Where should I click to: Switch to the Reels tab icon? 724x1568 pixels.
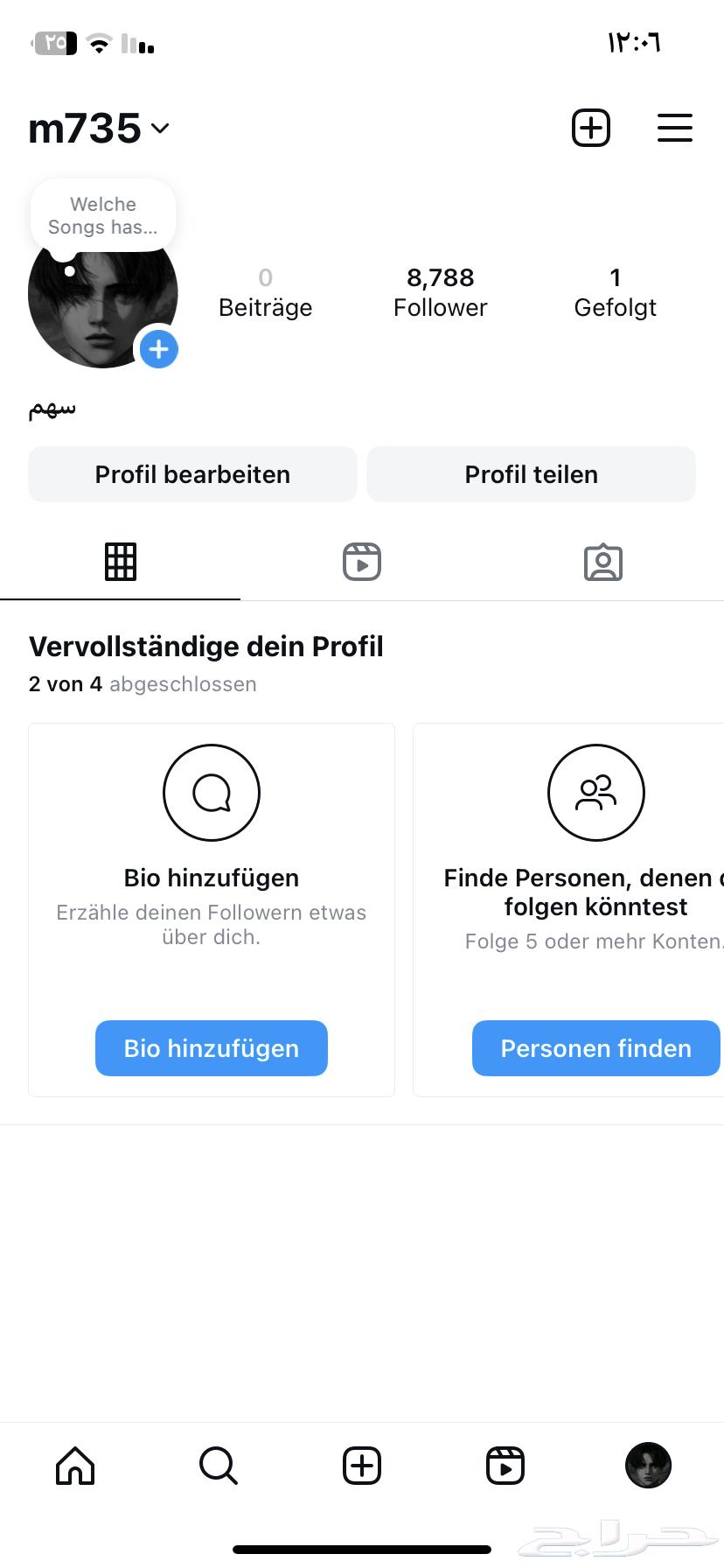pos(361,562)
